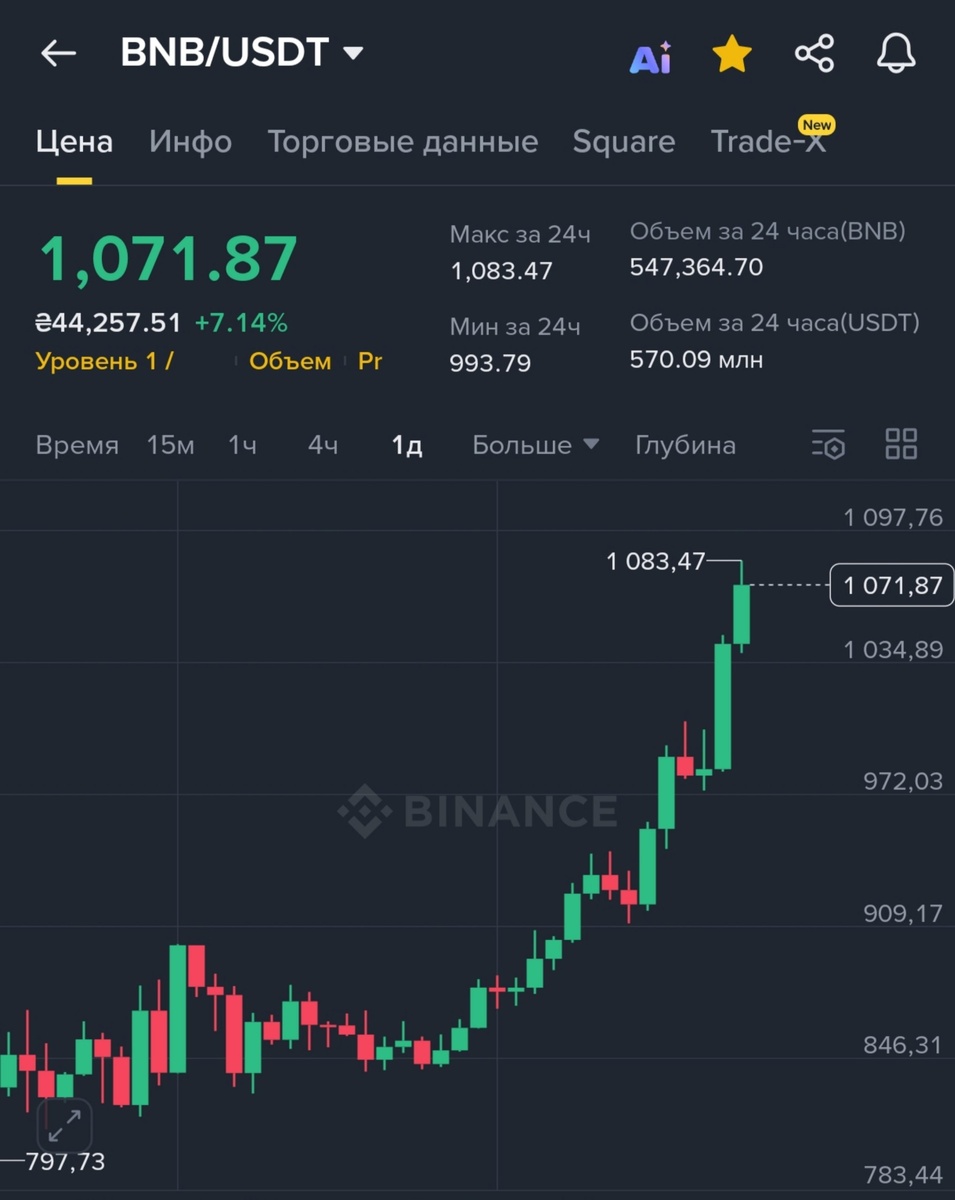Tap the Объем tag link
Viewport: 955px width, 1200px height.
[x=290, y=362]
